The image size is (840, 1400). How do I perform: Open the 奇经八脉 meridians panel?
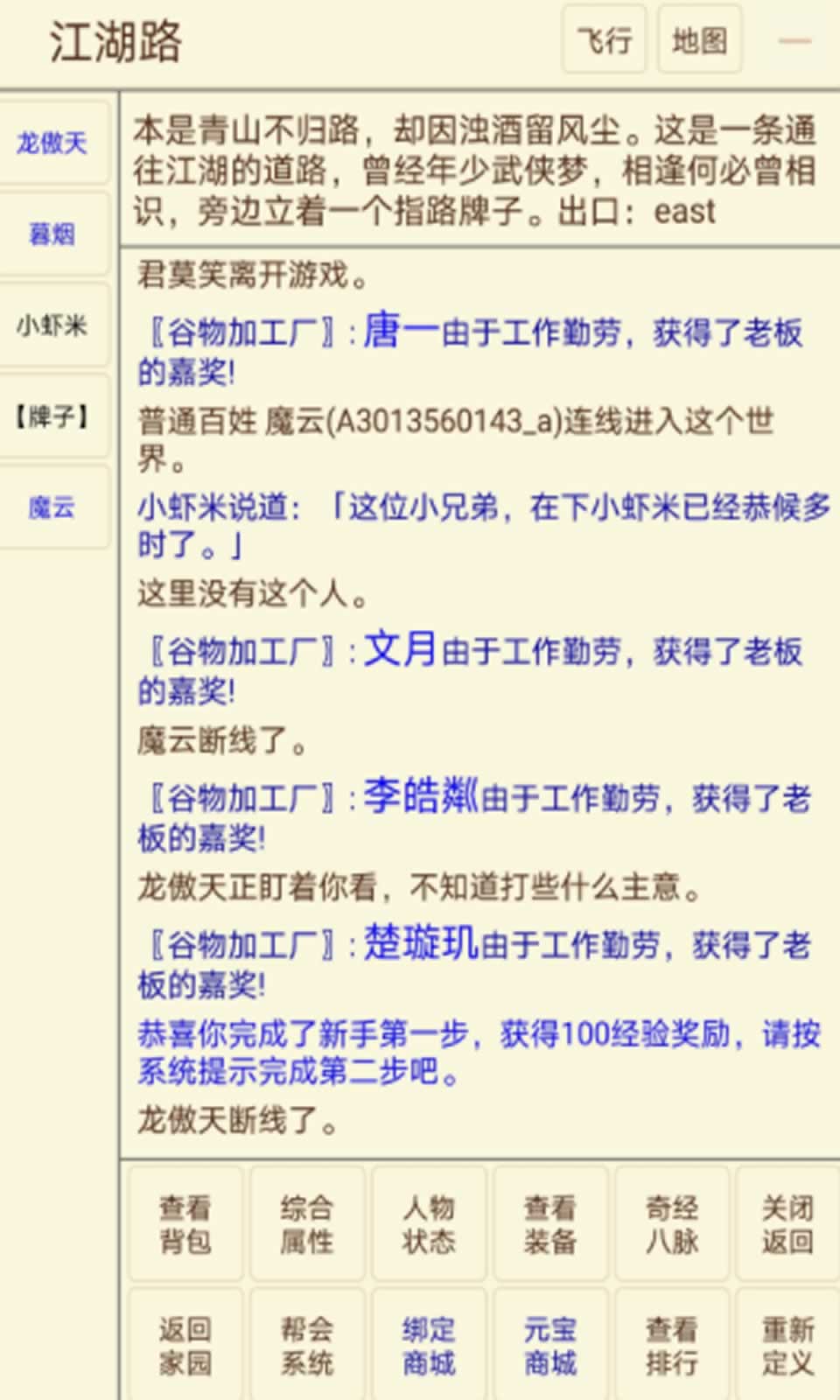(x=671, y=1225)
